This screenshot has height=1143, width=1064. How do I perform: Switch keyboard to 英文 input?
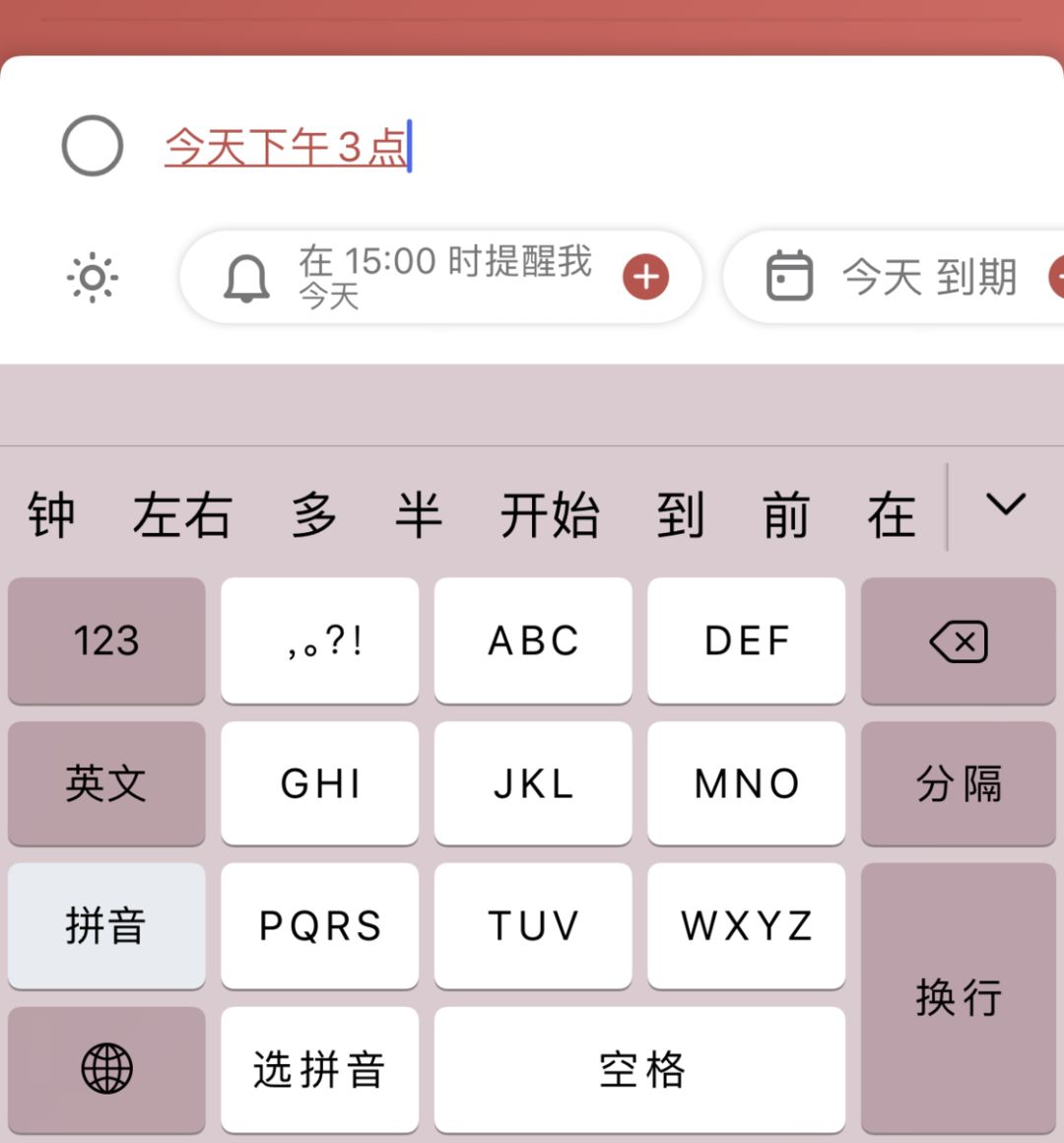106,783
